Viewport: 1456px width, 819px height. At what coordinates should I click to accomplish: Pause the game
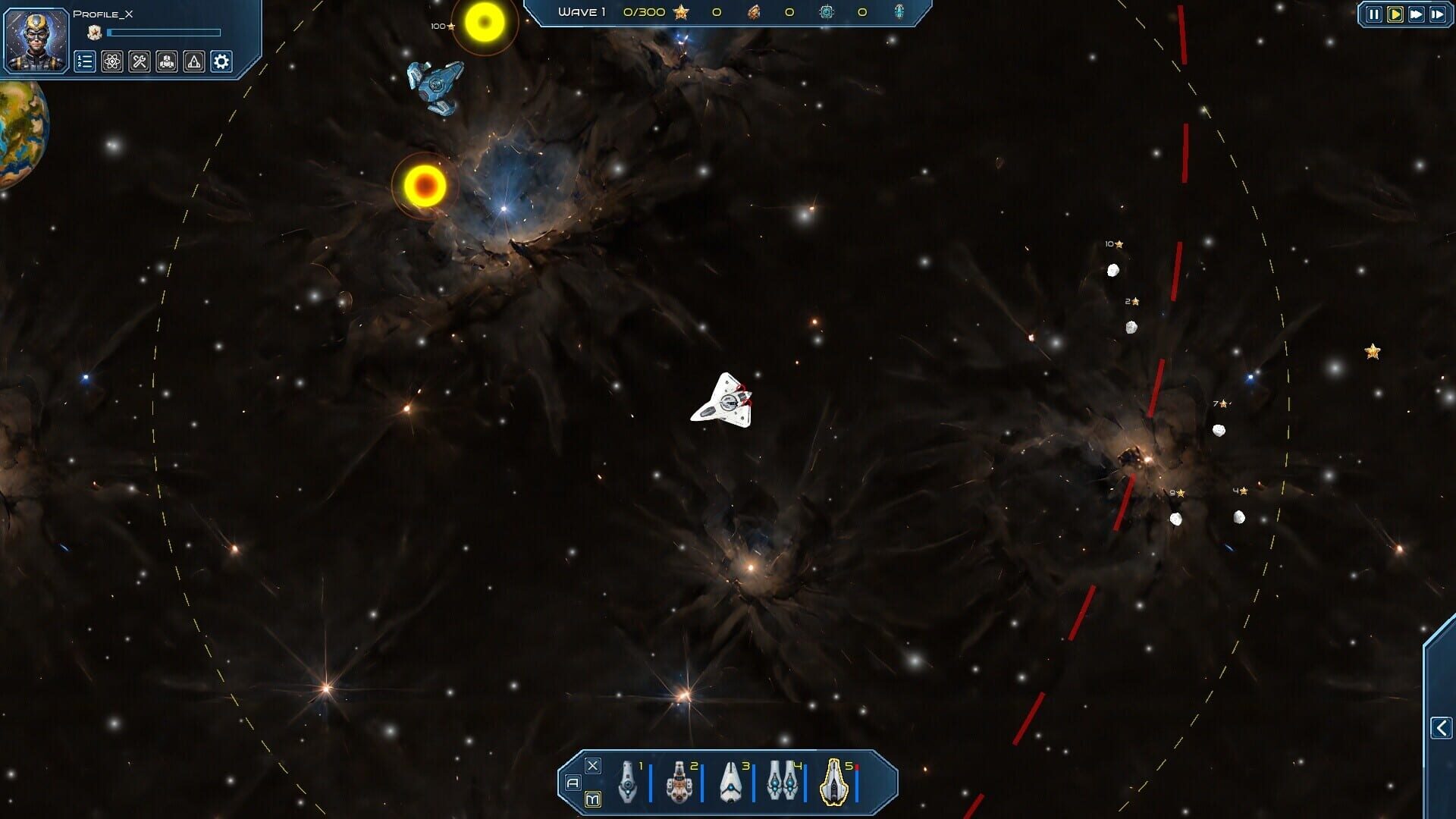pyautogui.click(x=1373, y=14)
